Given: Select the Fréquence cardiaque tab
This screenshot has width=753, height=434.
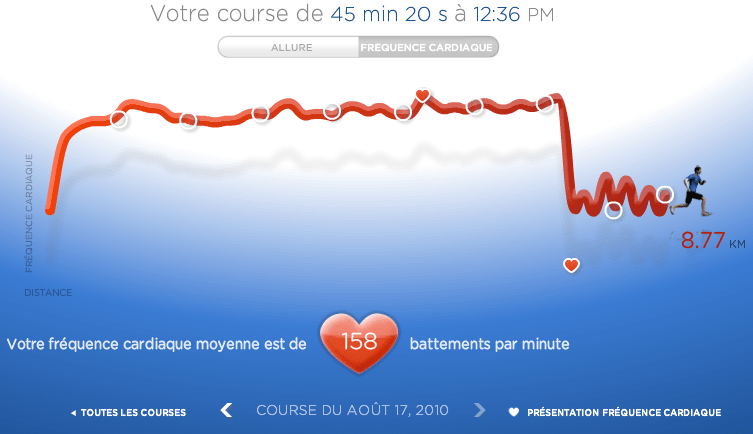Looking at the screenshot, I should click(x=428, y=48).
